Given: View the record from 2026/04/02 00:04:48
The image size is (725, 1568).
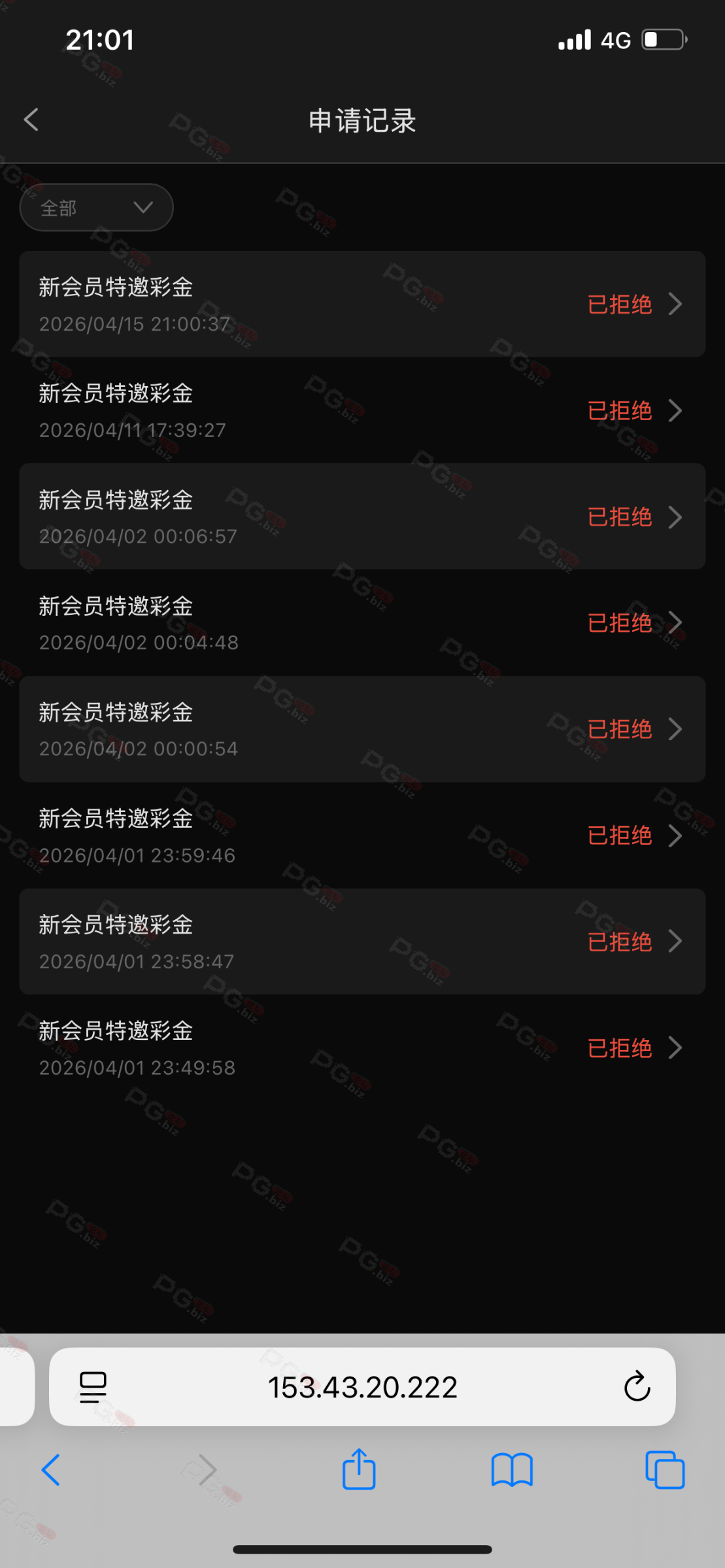Looking at the screenshot, I should click(362, 623).
